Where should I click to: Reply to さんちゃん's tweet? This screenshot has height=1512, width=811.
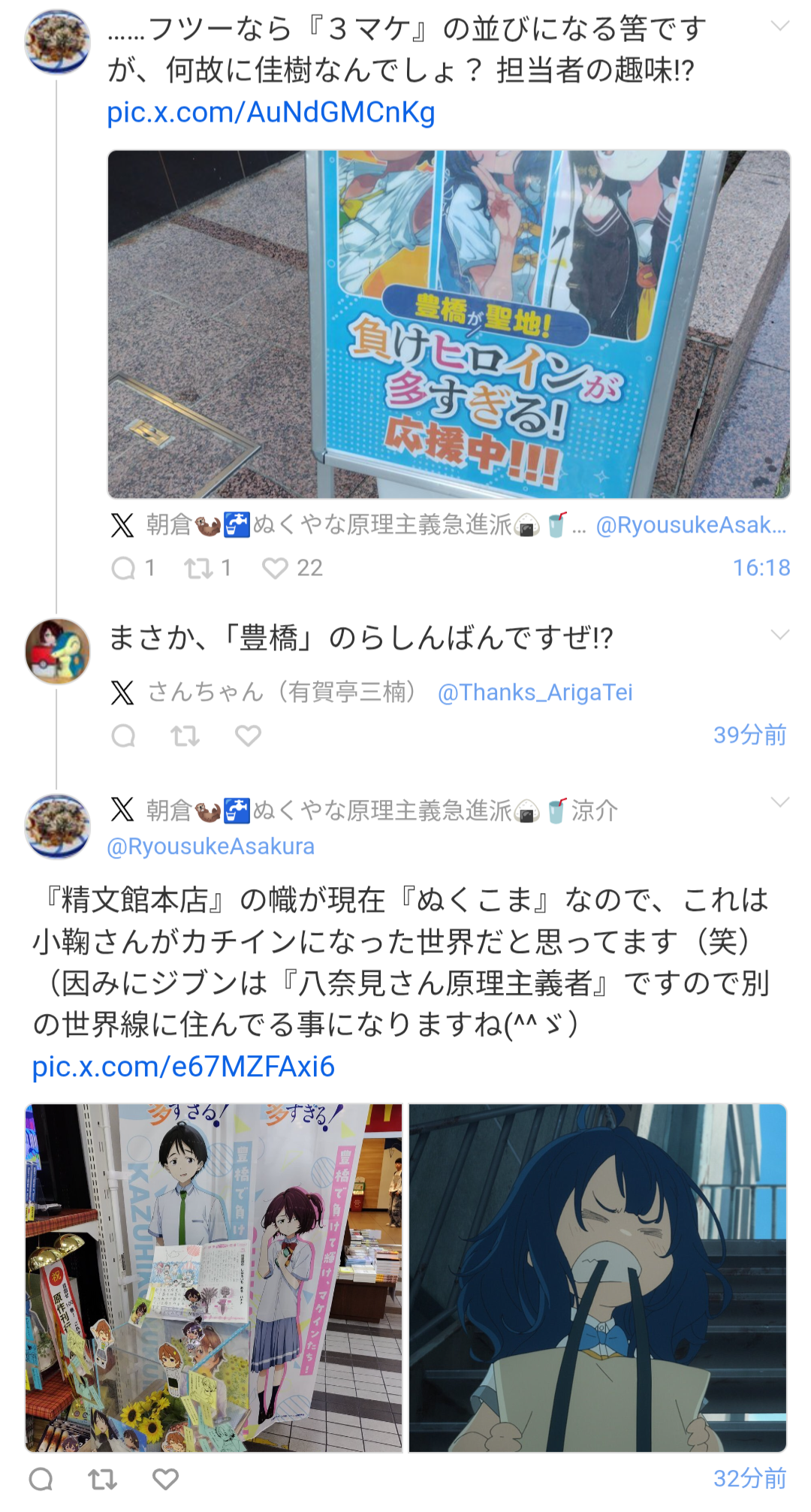click(x=123, y=736)
